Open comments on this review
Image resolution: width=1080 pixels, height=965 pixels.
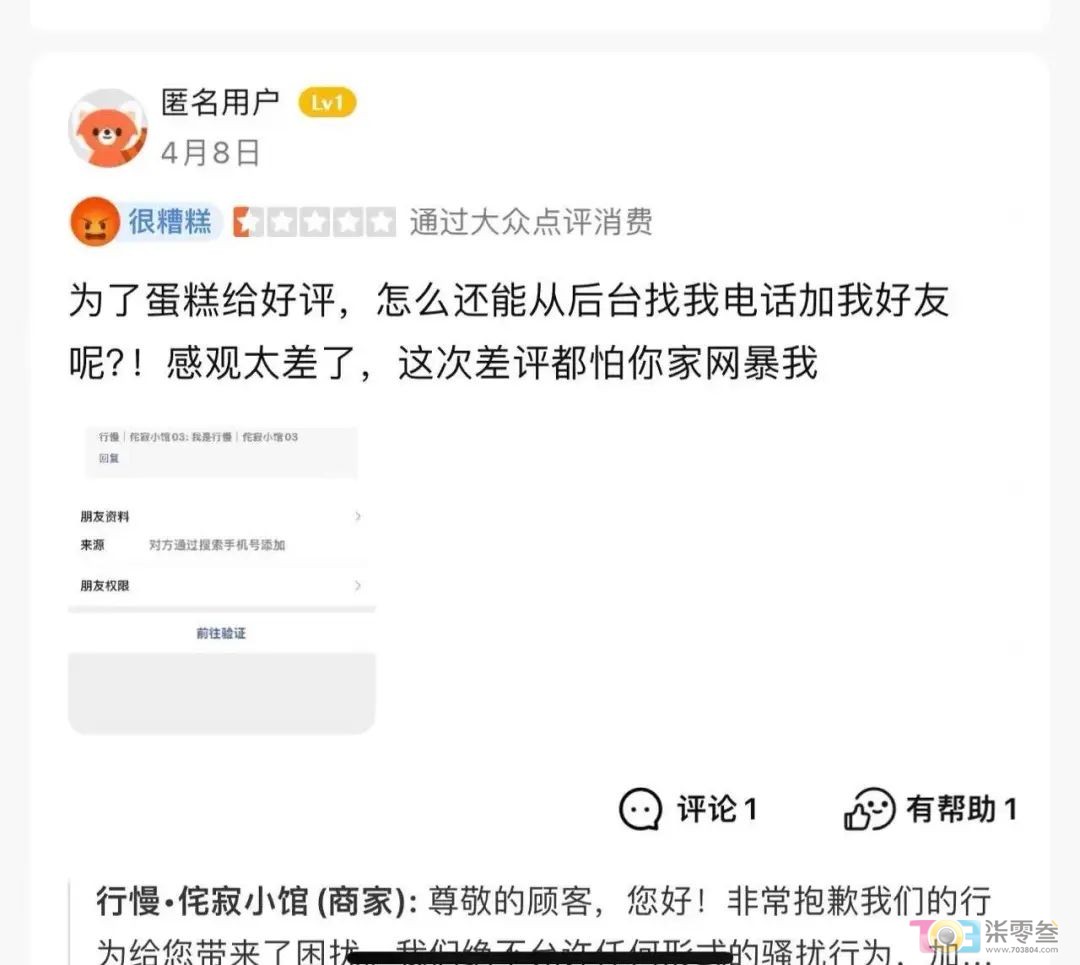pos(688,809)
